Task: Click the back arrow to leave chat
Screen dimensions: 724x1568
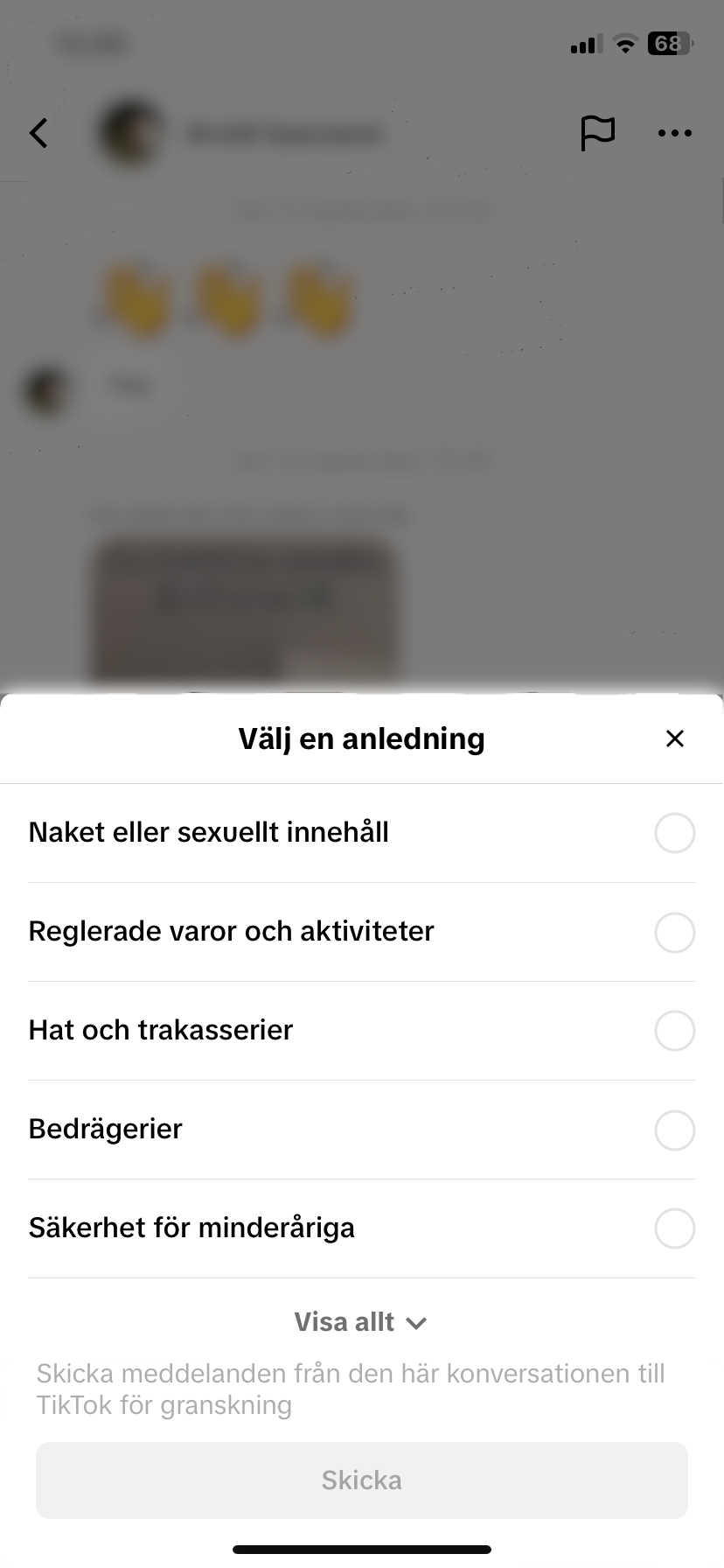Action: coord(38,133)
